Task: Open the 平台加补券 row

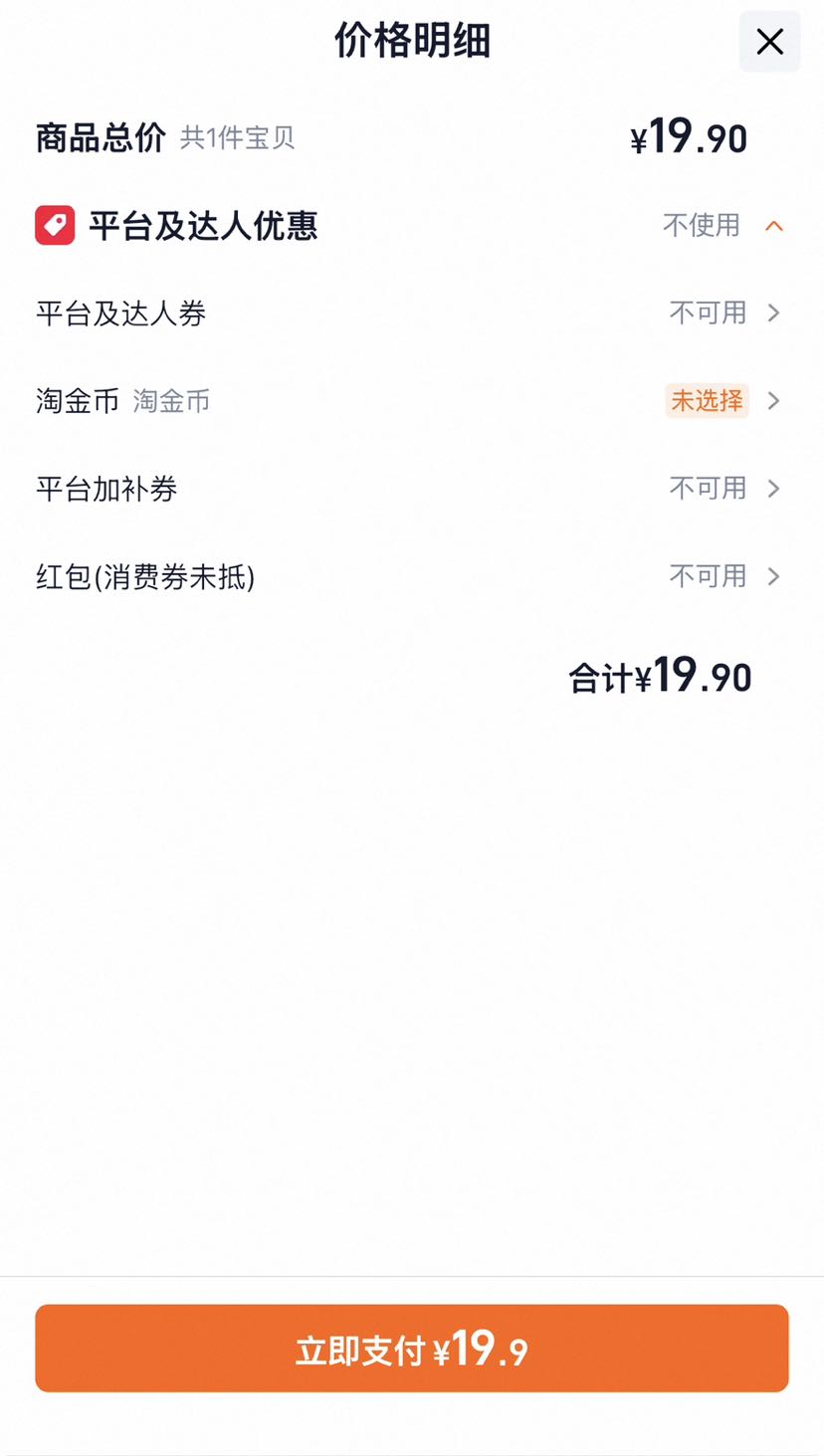Action: click(411, 489)
